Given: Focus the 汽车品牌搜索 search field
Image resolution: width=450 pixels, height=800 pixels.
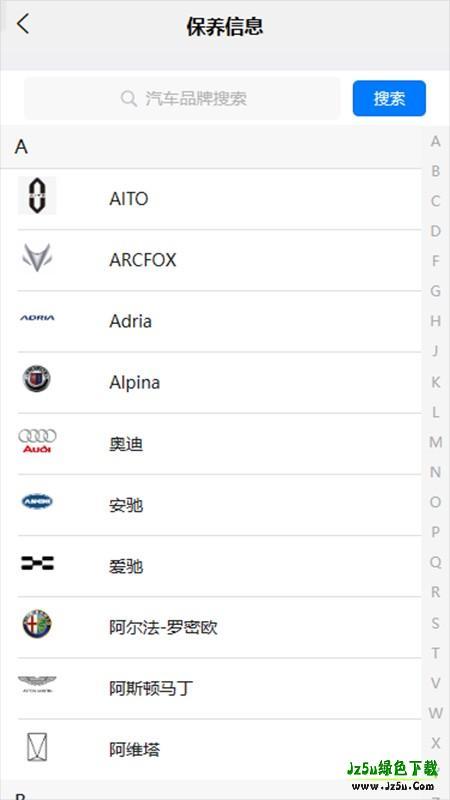Looking at the screenshot, I should pos(182,98).
